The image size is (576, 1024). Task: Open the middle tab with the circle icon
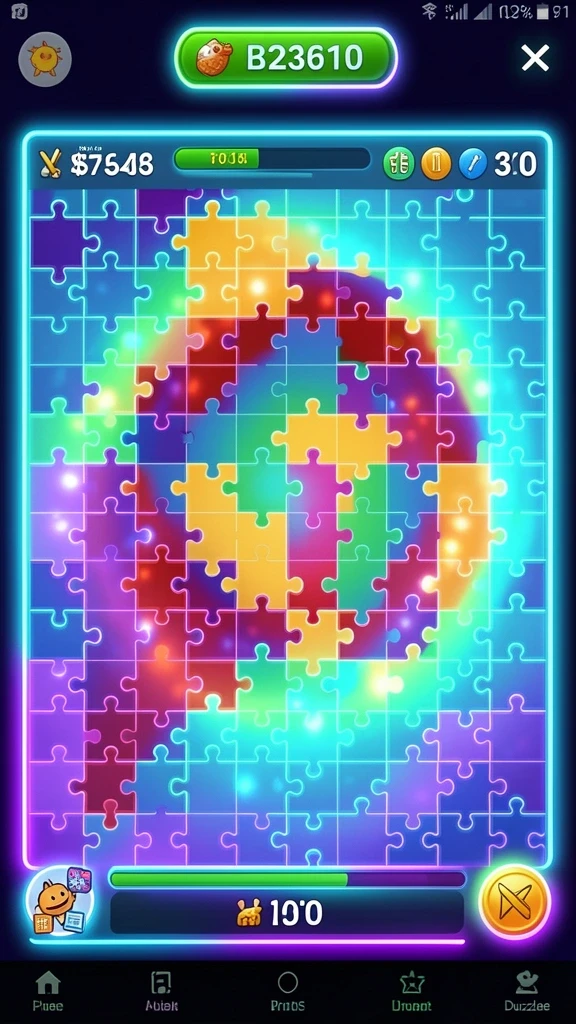[288, 991]
